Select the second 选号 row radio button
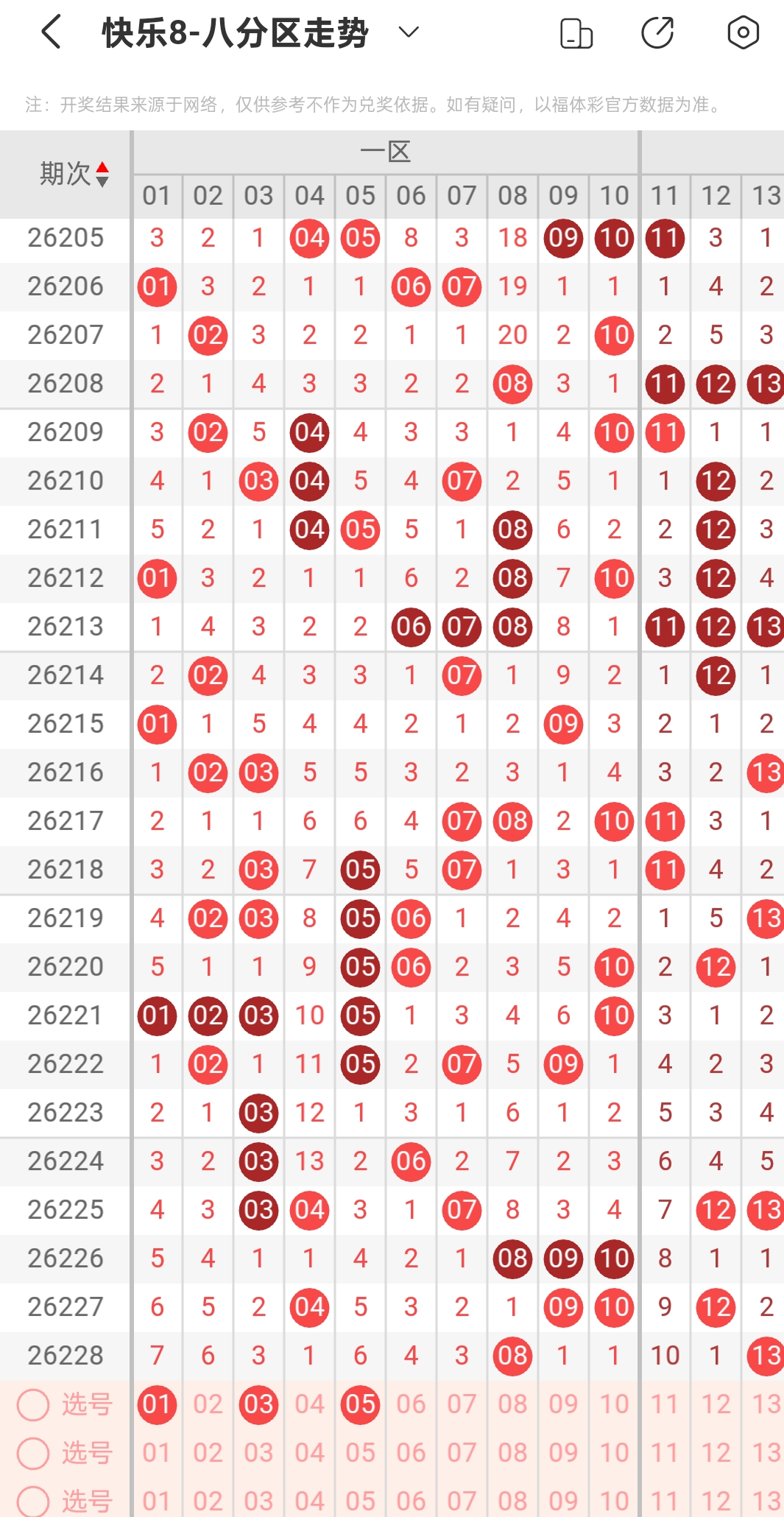Image resolution: width=784 pixels, height=1517 pixels. click(x=33, y=1453)
